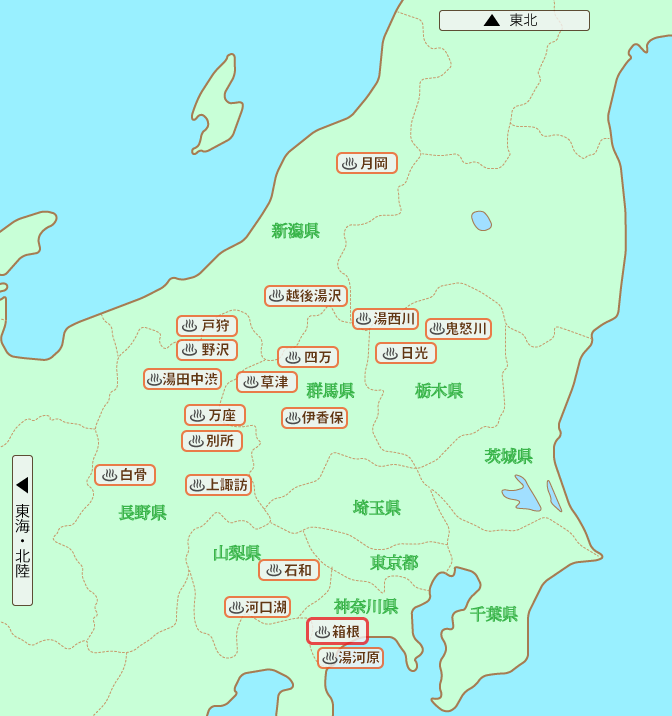This screenshot has height=716, width=672.
Task: Open the highlighted 箱根 onsen
Action: [337, 632]
